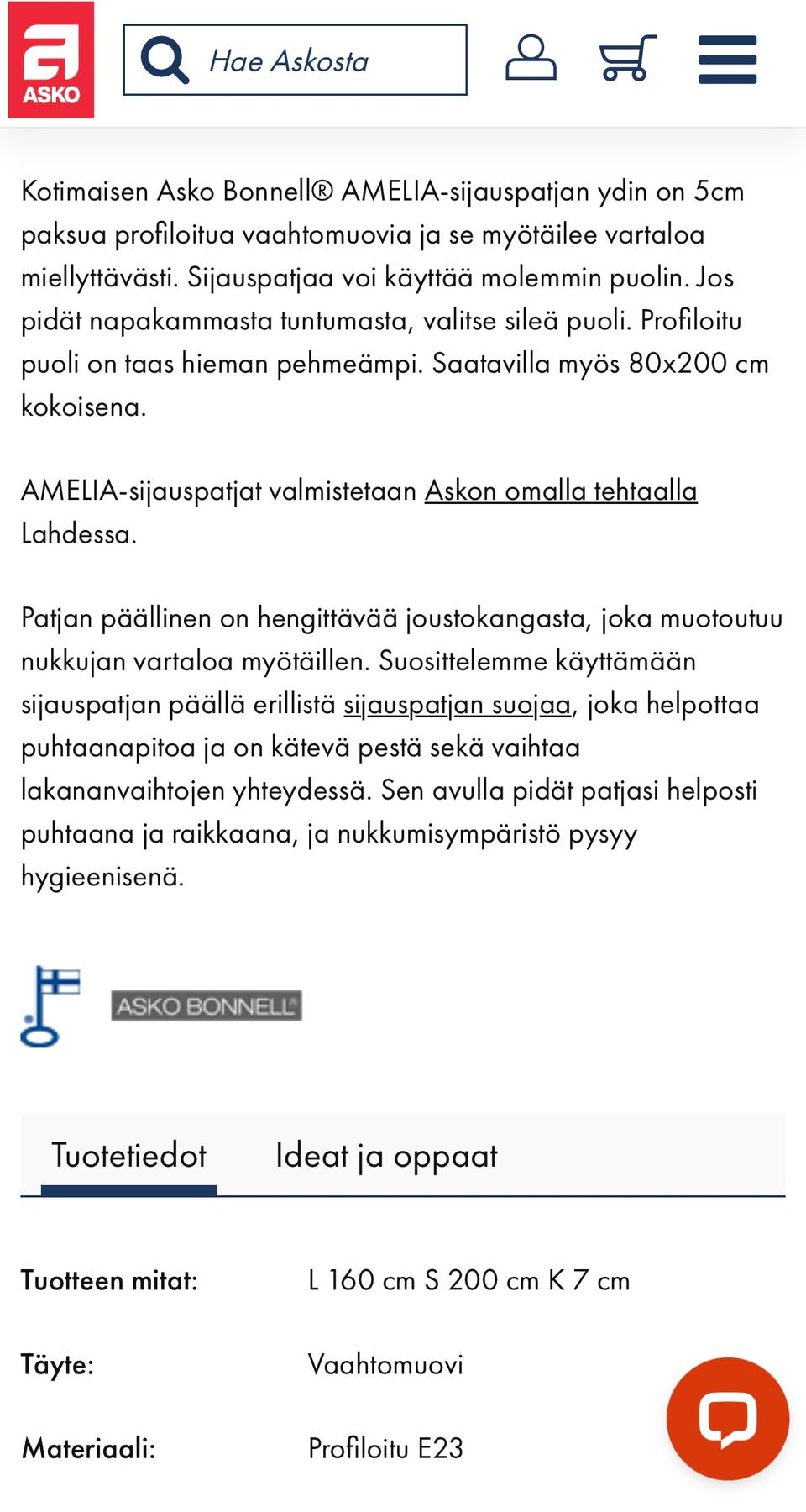Select the magnifying glass search icon

tap(165, 59)
